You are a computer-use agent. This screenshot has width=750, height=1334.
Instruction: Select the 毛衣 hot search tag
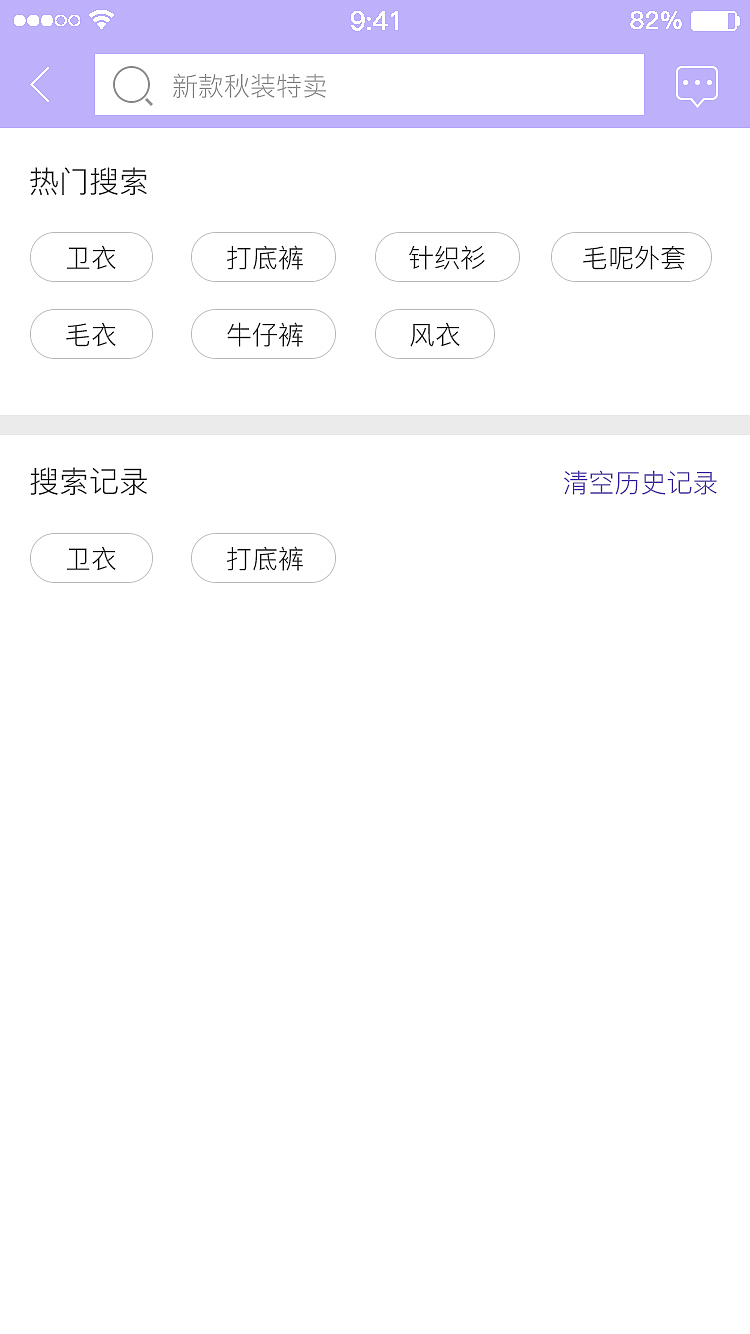(91, 334)
